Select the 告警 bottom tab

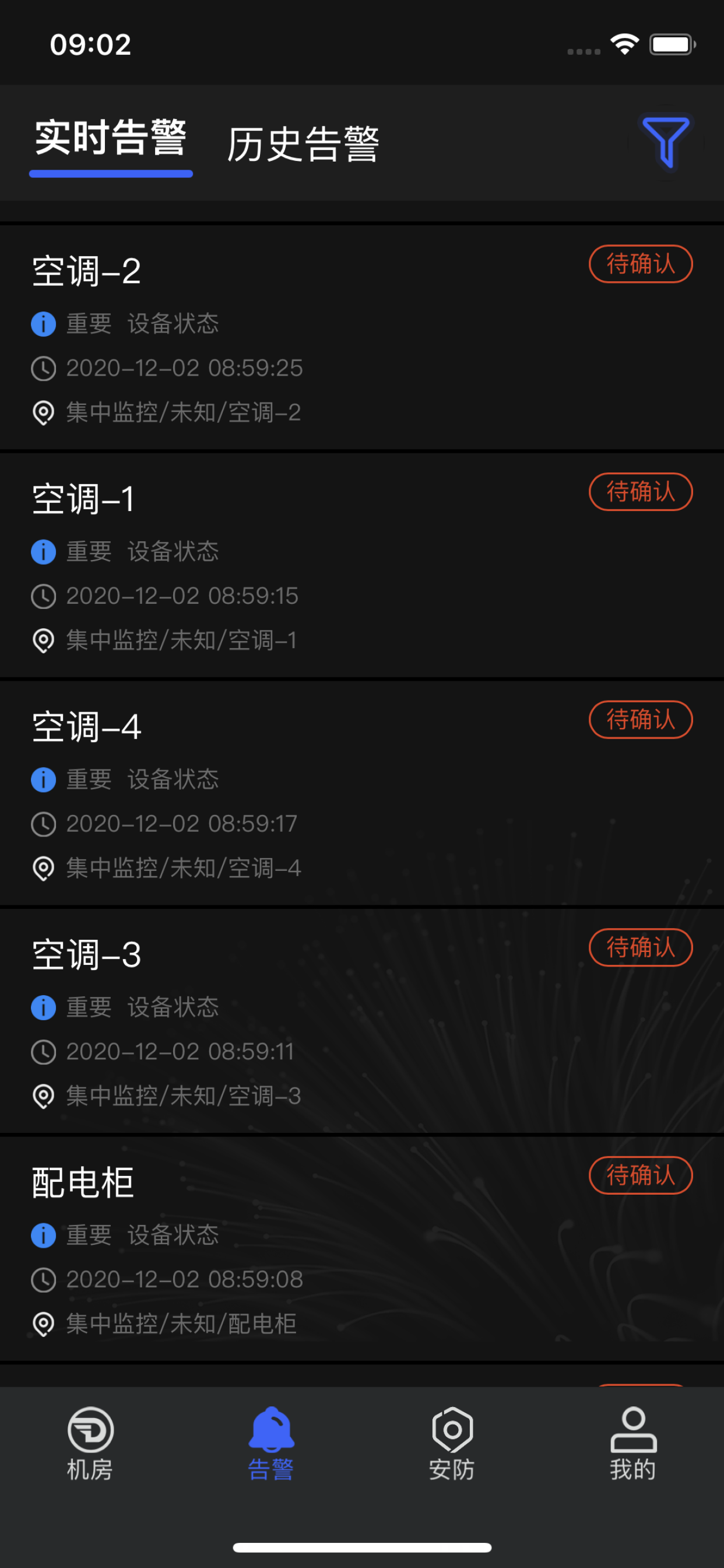click(271, 1443)
